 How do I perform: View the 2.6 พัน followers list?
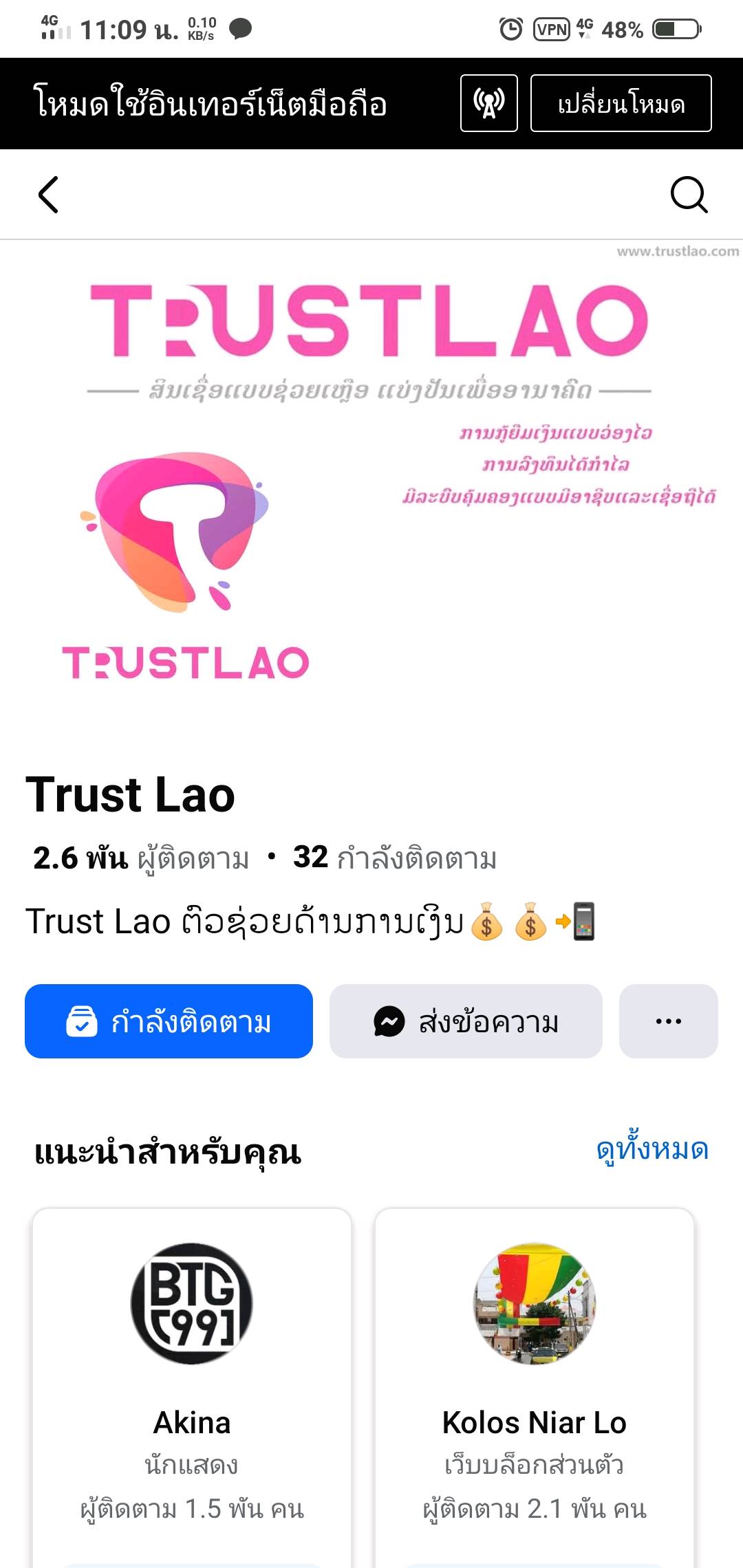141,858
